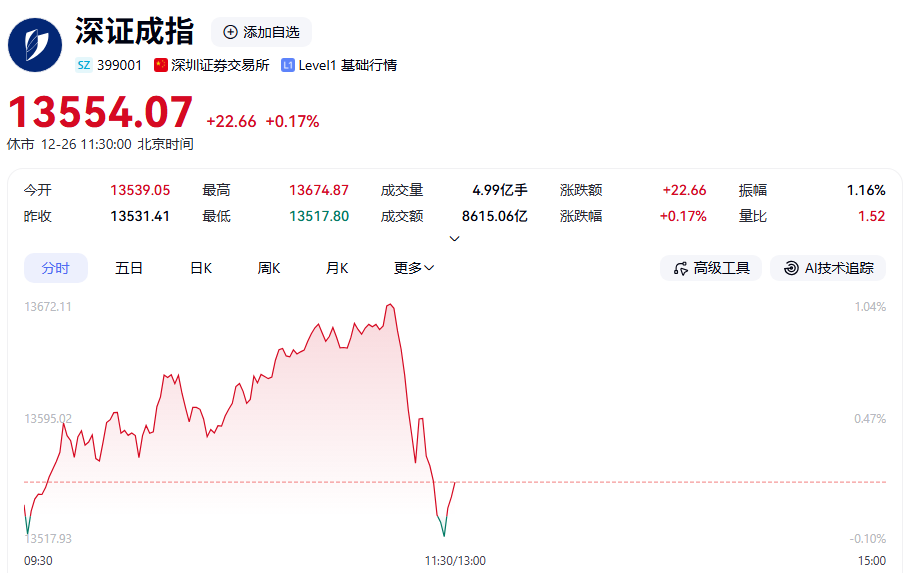
Task: Expand more quote details with the chevron
Action: point(455,238)
